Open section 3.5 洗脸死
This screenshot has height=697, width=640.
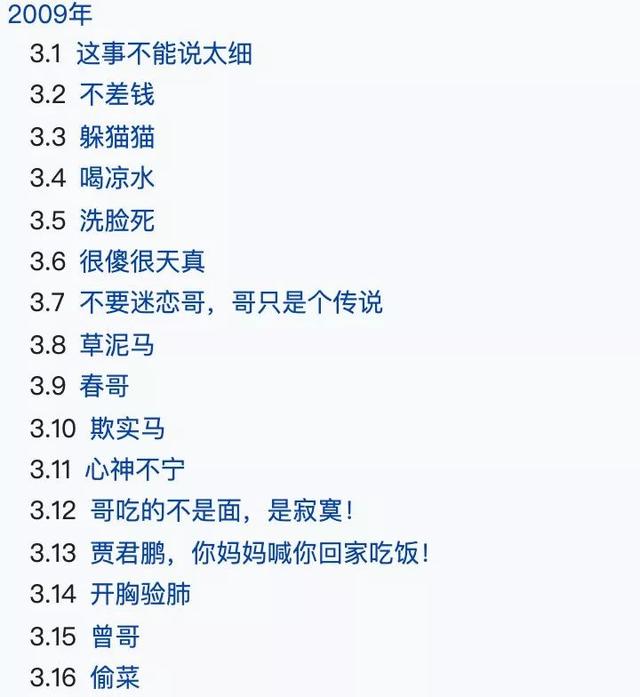[116, 220]
